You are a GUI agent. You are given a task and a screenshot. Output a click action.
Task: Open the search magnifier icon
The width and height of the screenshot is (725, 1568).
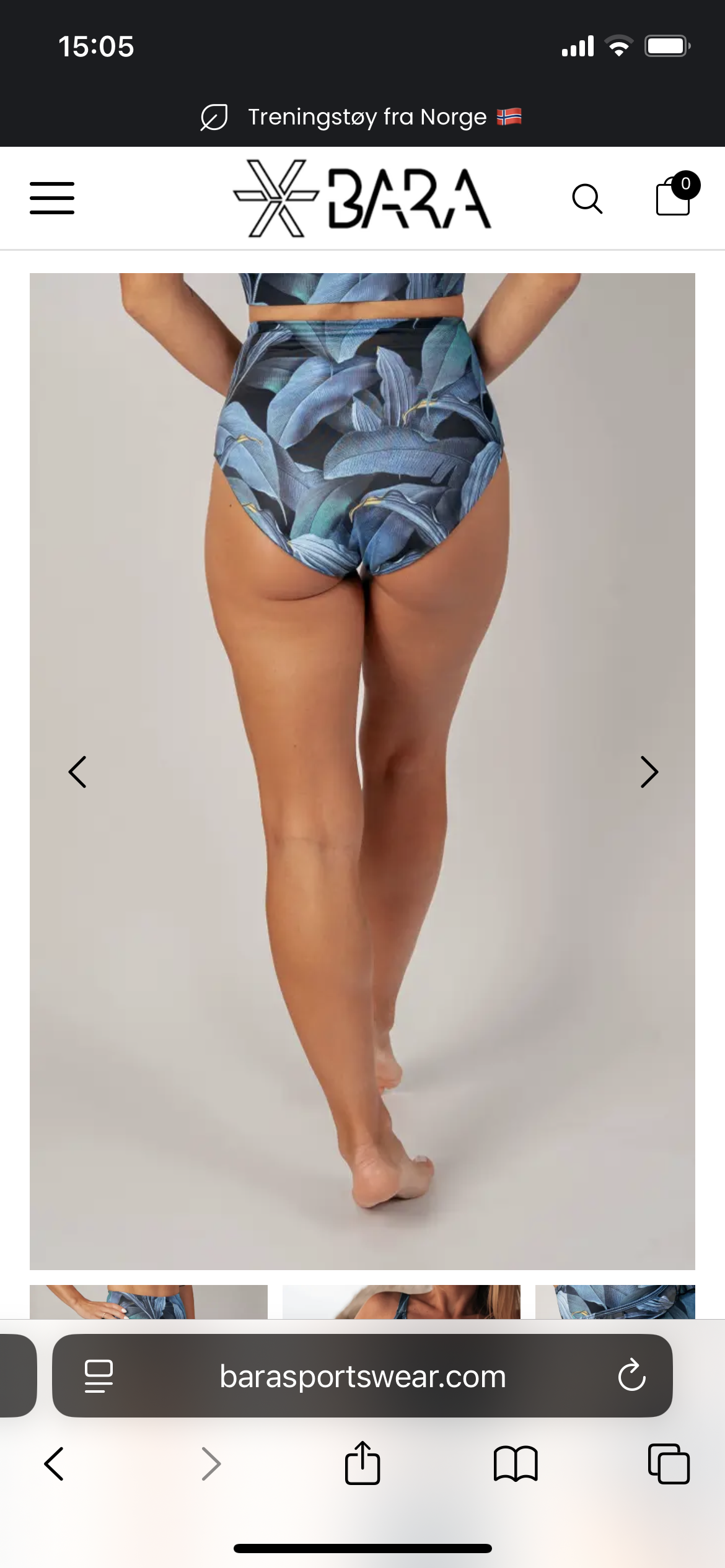587,199
